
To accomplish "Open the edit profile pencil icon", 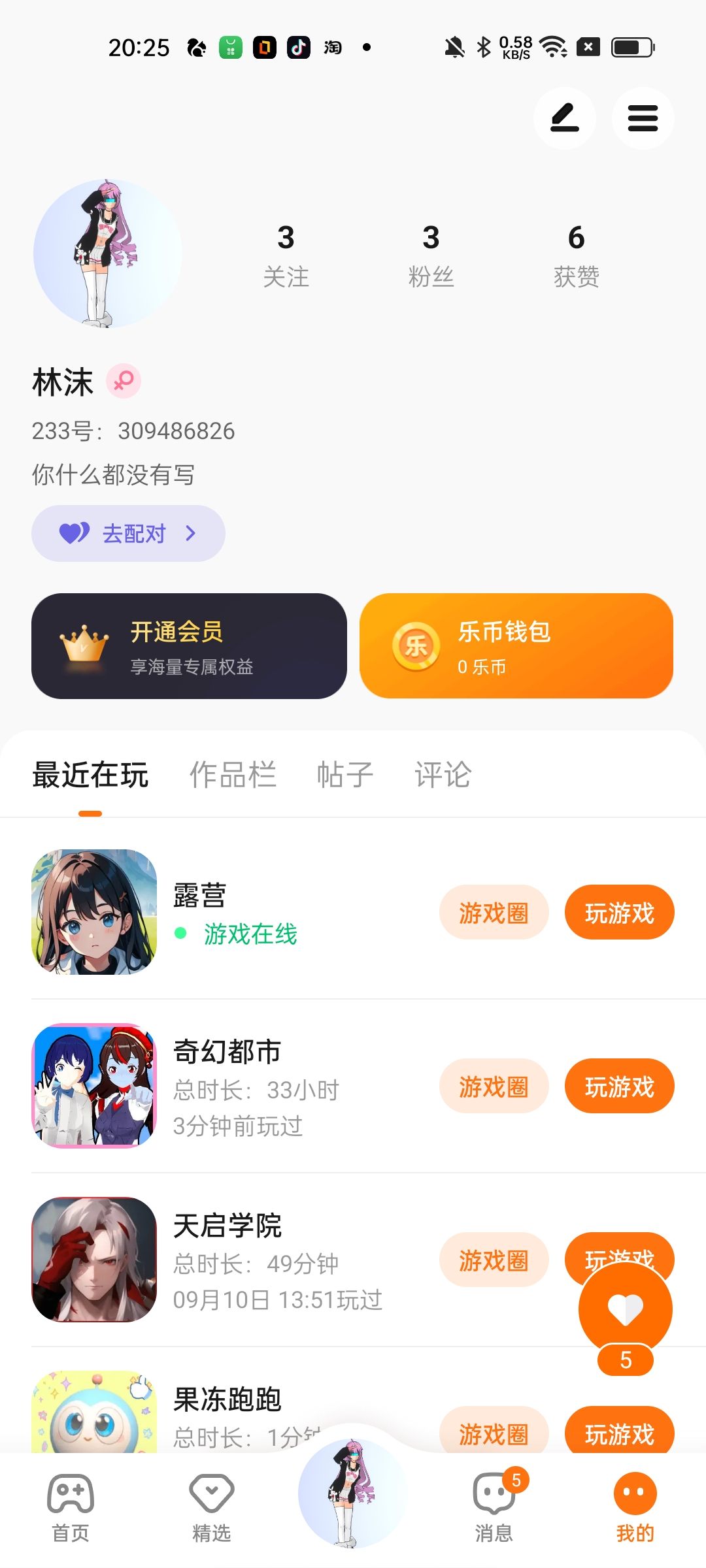I will 564,118.
